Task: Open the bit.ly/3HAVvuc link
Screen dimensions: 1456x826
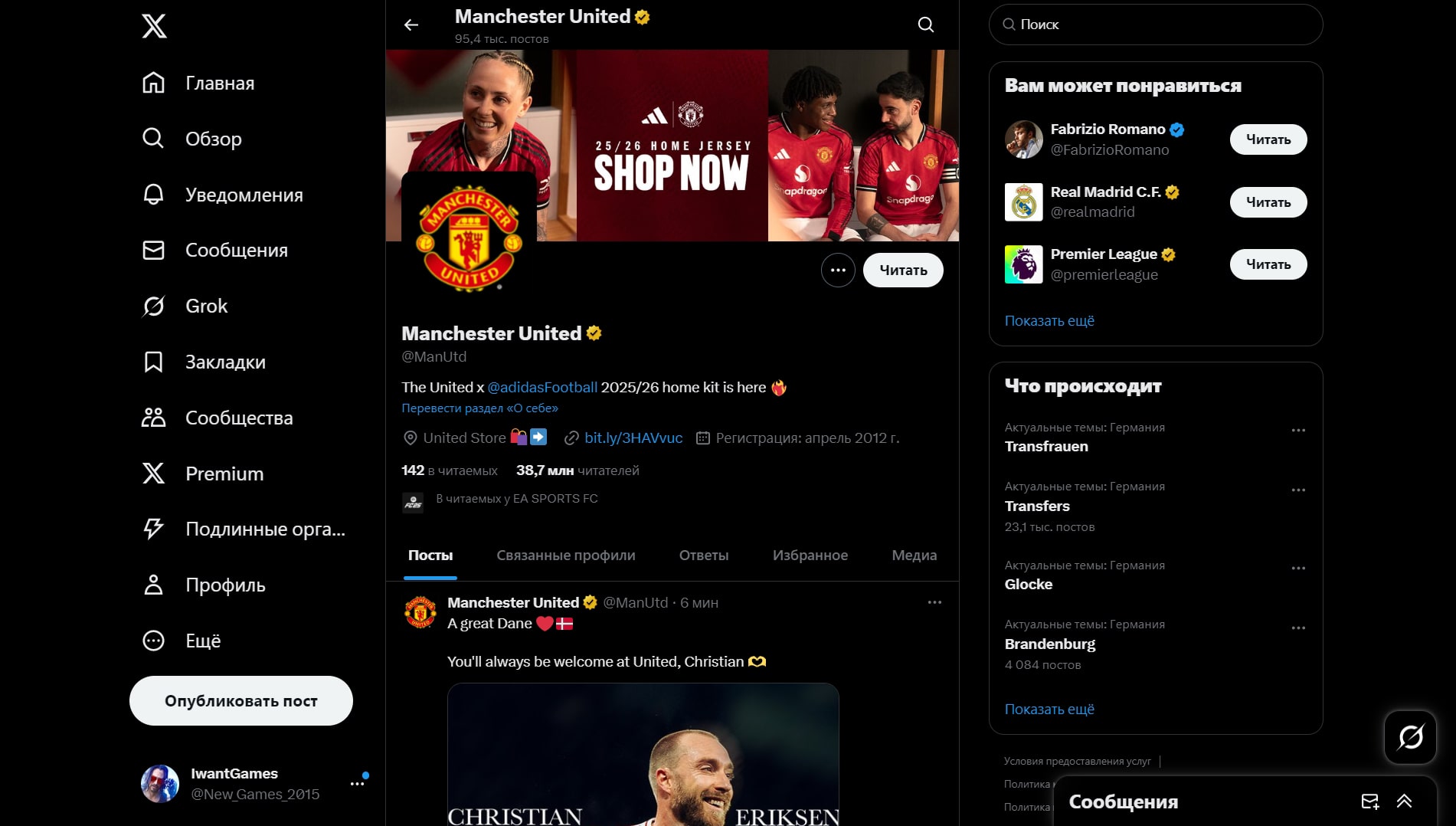Action: tap(633, 438)
